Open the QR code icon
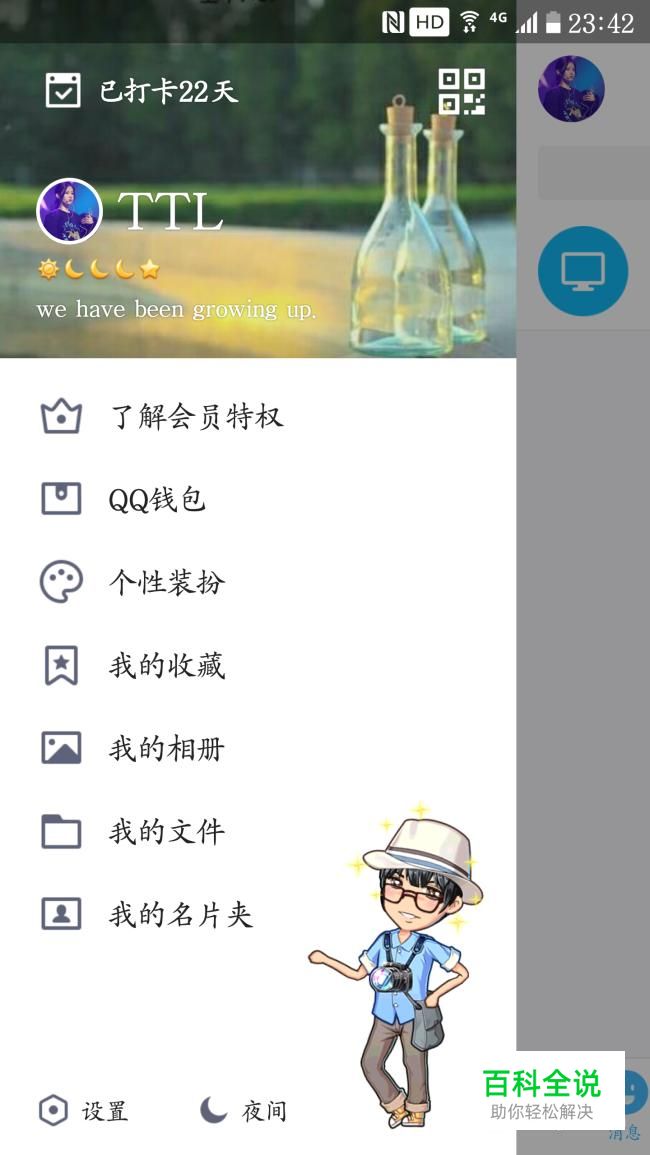This screenshot has width=650, height=1155. (x=461, y=91)
